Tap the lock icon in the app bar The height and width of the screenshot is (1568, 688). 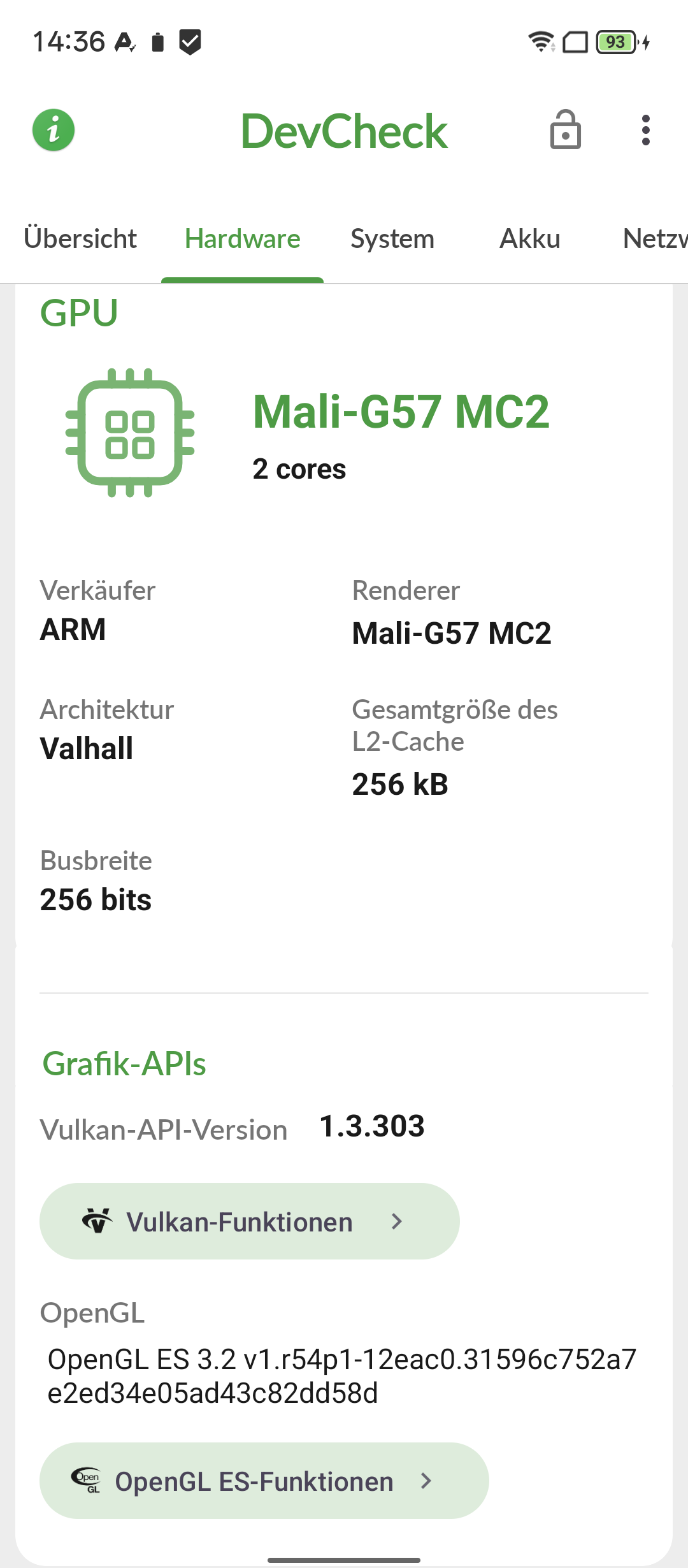click(x=565, y=130)
